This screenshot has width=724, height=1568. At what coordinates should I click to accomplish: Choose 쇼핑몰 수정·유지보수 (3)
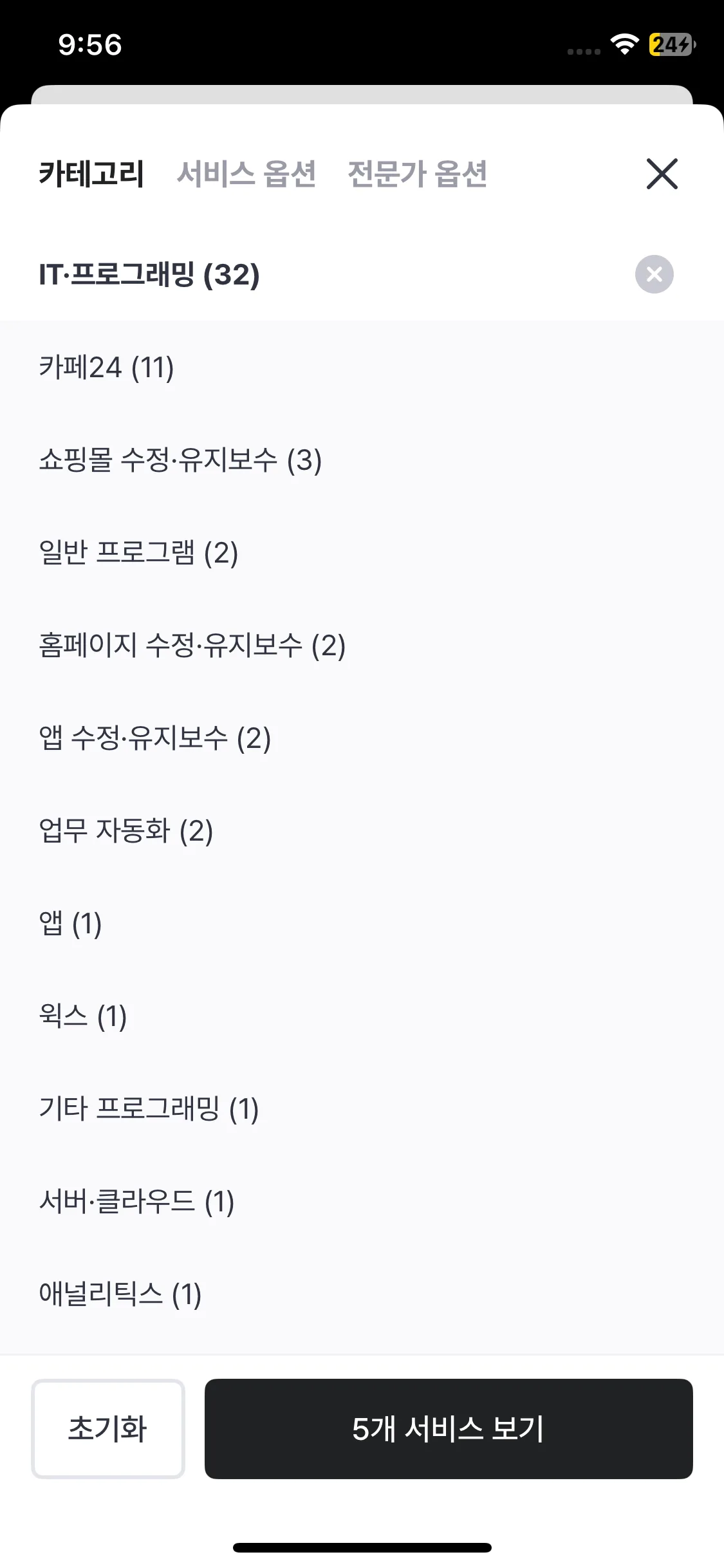[362, 460]
